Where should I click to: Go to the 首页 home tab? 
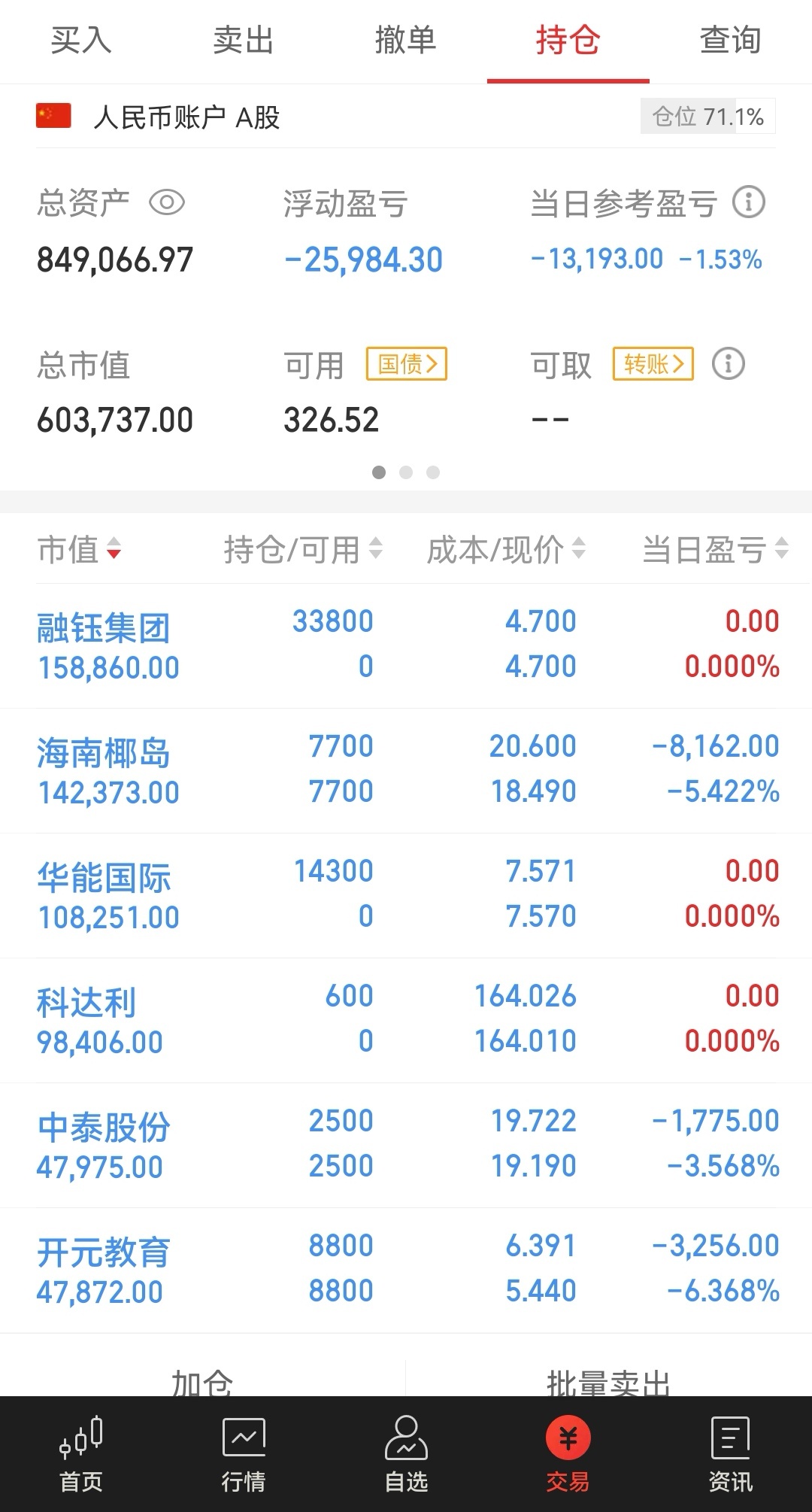pos(81,1454)
